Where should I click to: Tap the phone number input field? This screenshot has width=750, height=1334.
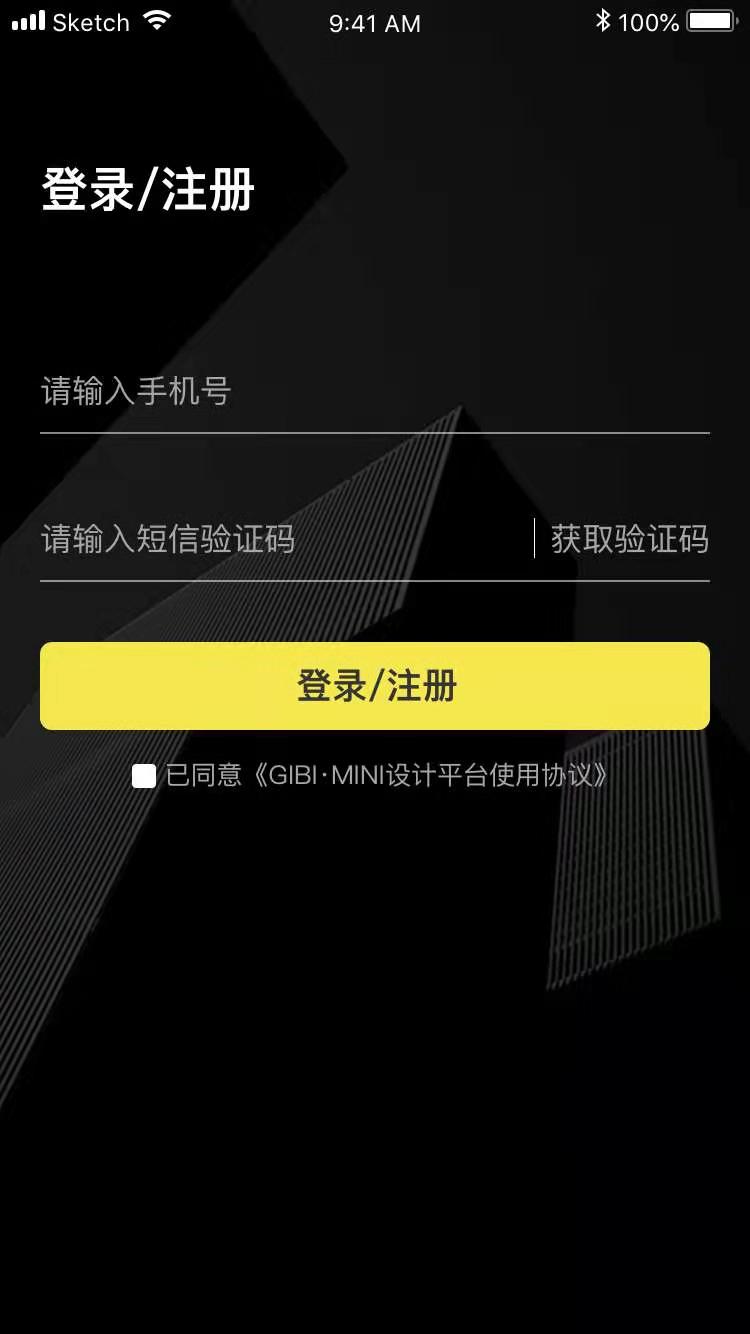click(x=374, y=391)
